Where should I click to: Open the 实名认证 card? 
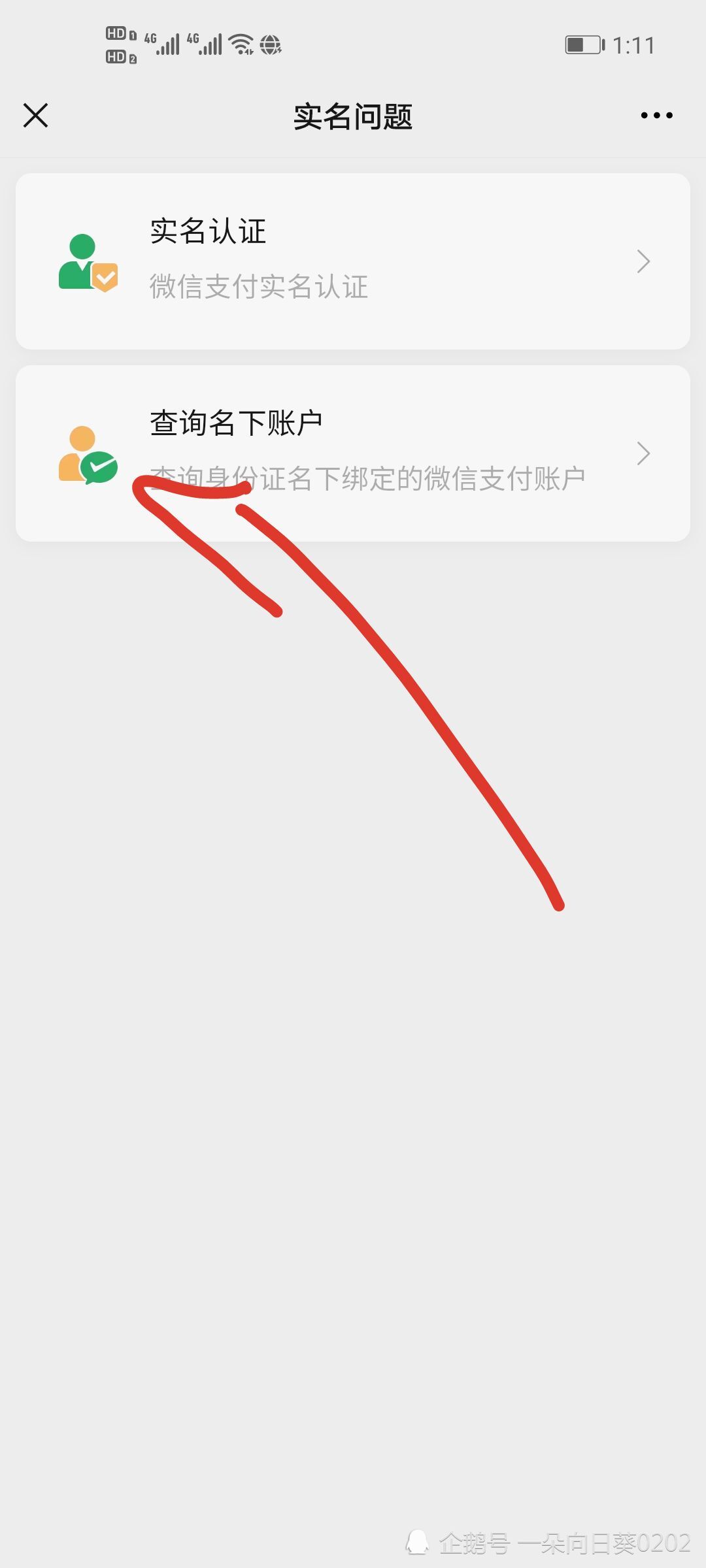[353, 261]
